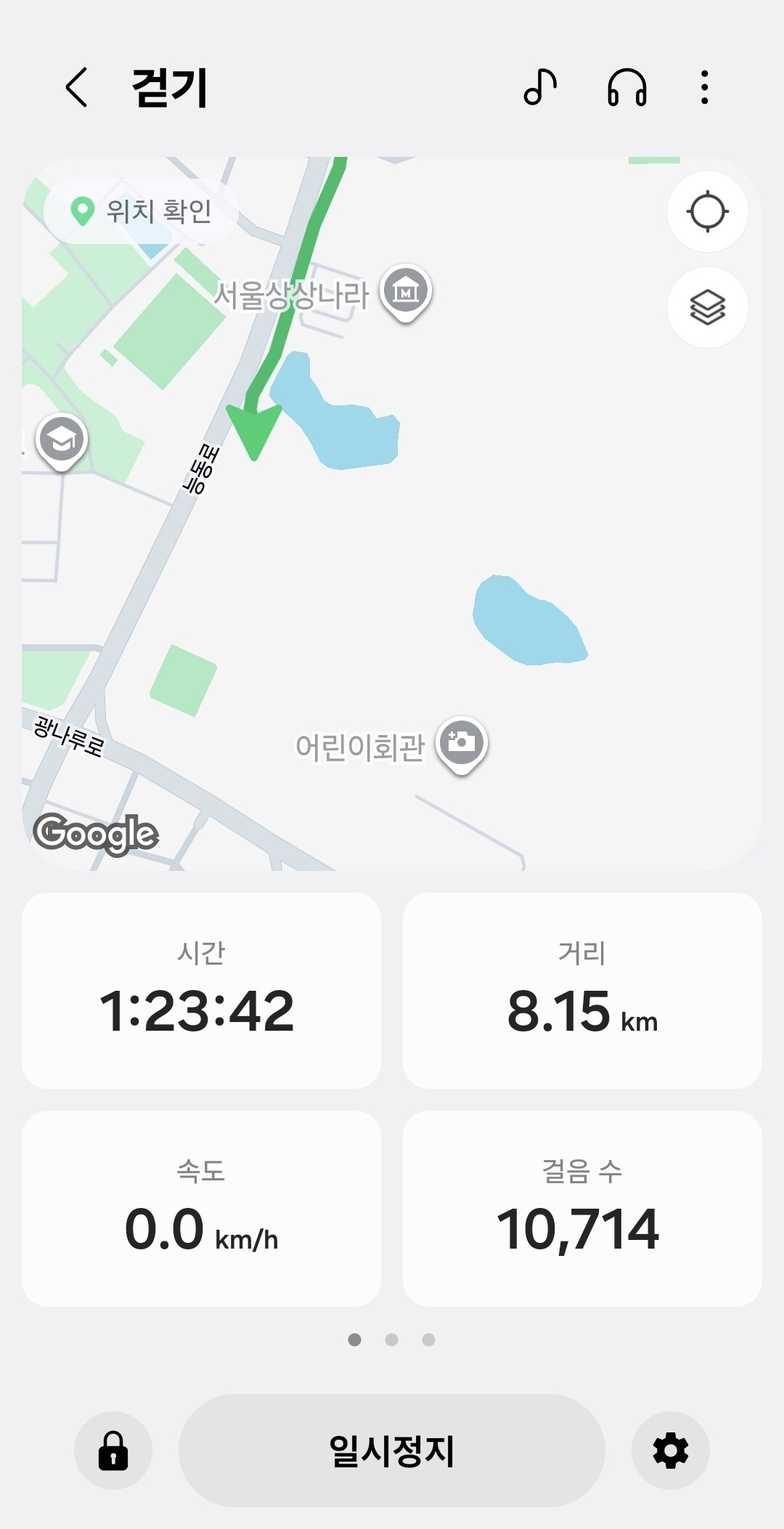
Task: Go back from the 걷기 screen
Action: [x=77, y=88]
